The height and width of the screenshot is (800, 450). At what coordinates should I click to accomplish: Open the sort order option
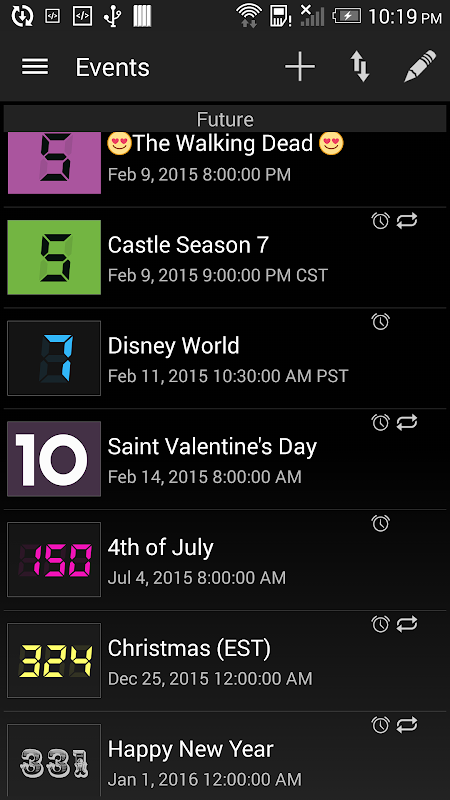coord(360,67)
